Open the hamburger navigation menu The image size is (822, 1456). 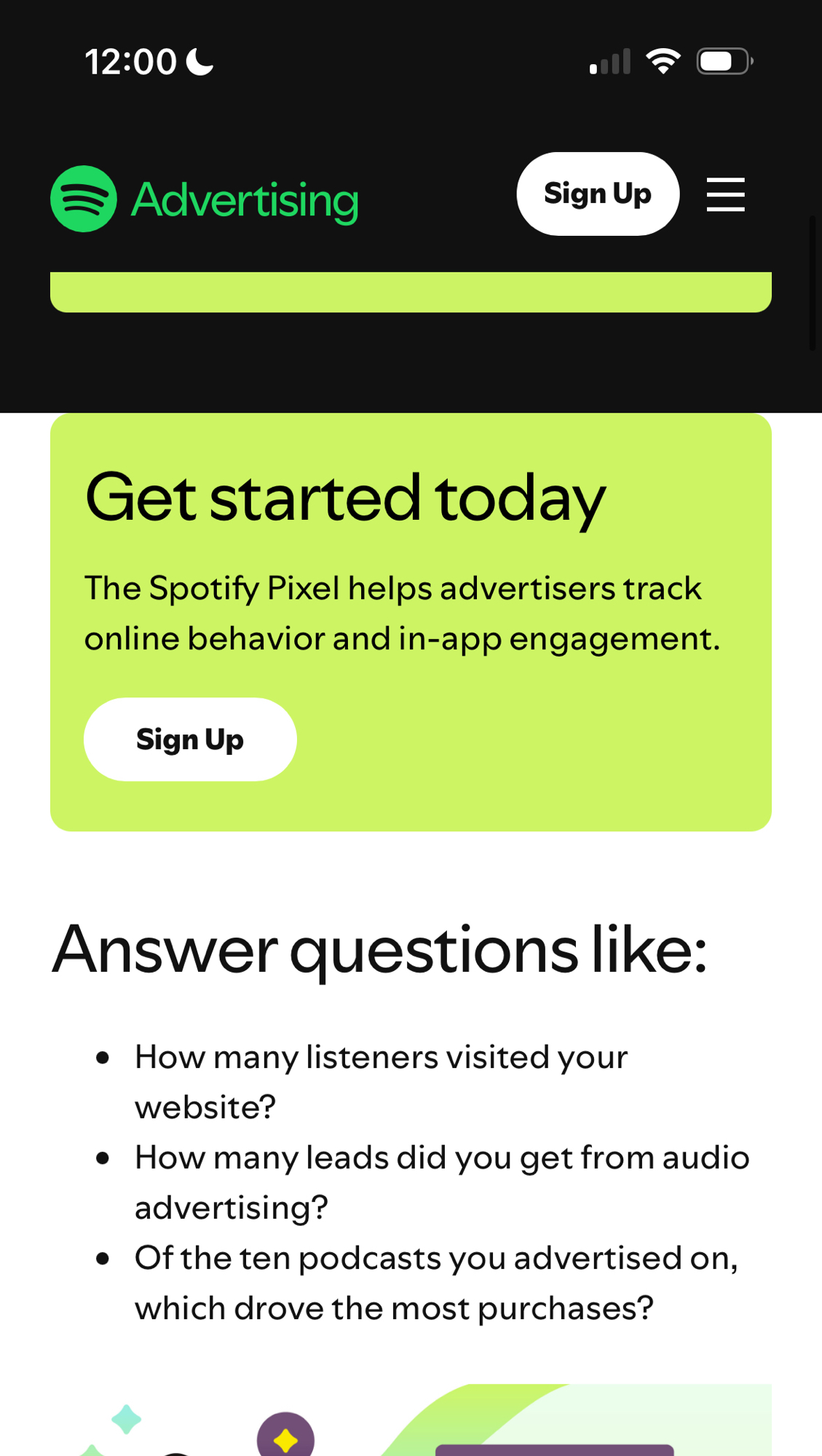pos(725,194)
